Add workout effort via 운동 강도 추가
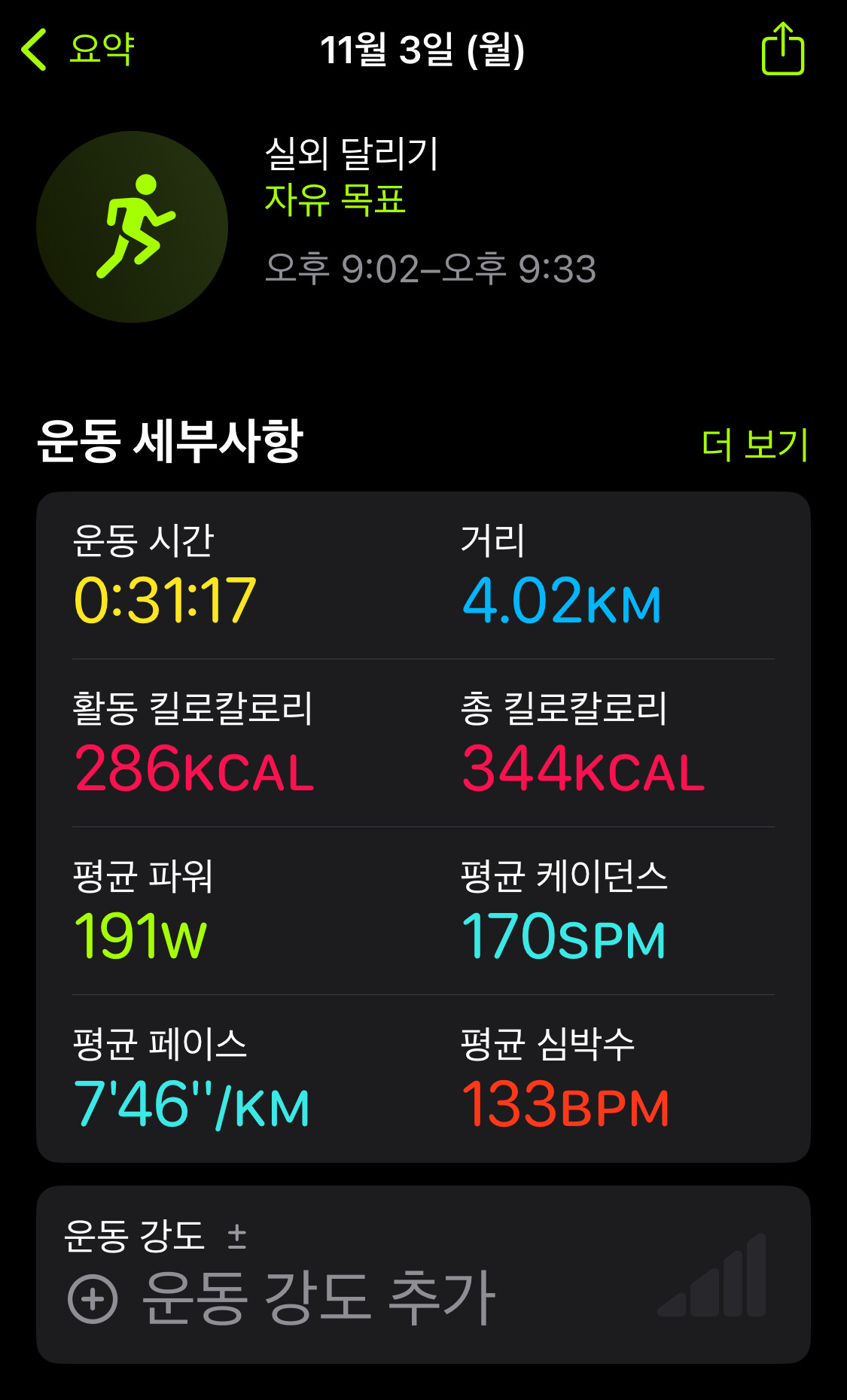This screenshot has width=847, height=1400. coord(282,1298)
